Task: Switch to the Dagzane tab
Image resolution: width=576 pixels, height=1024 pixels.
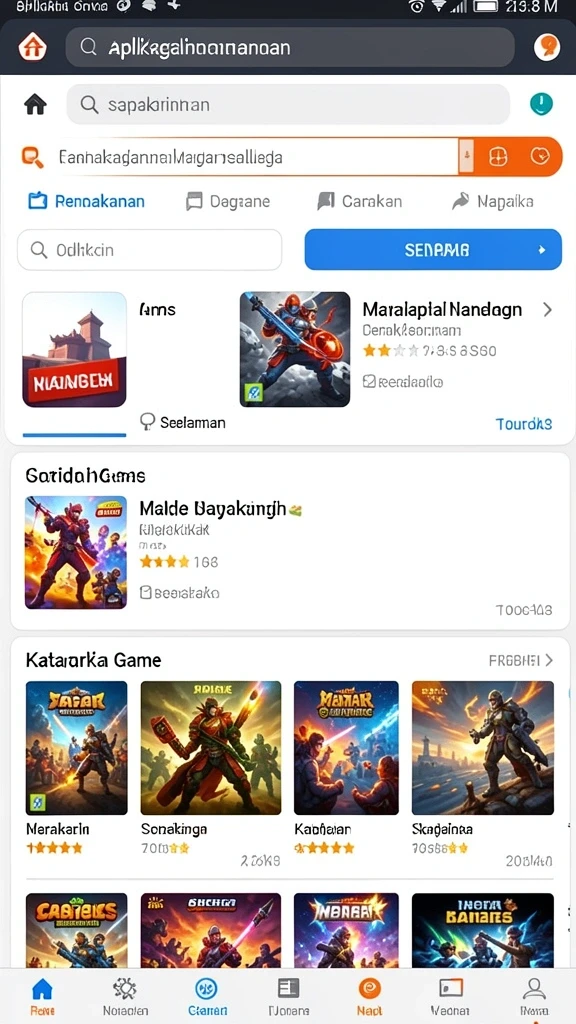Action: point(228,202)
